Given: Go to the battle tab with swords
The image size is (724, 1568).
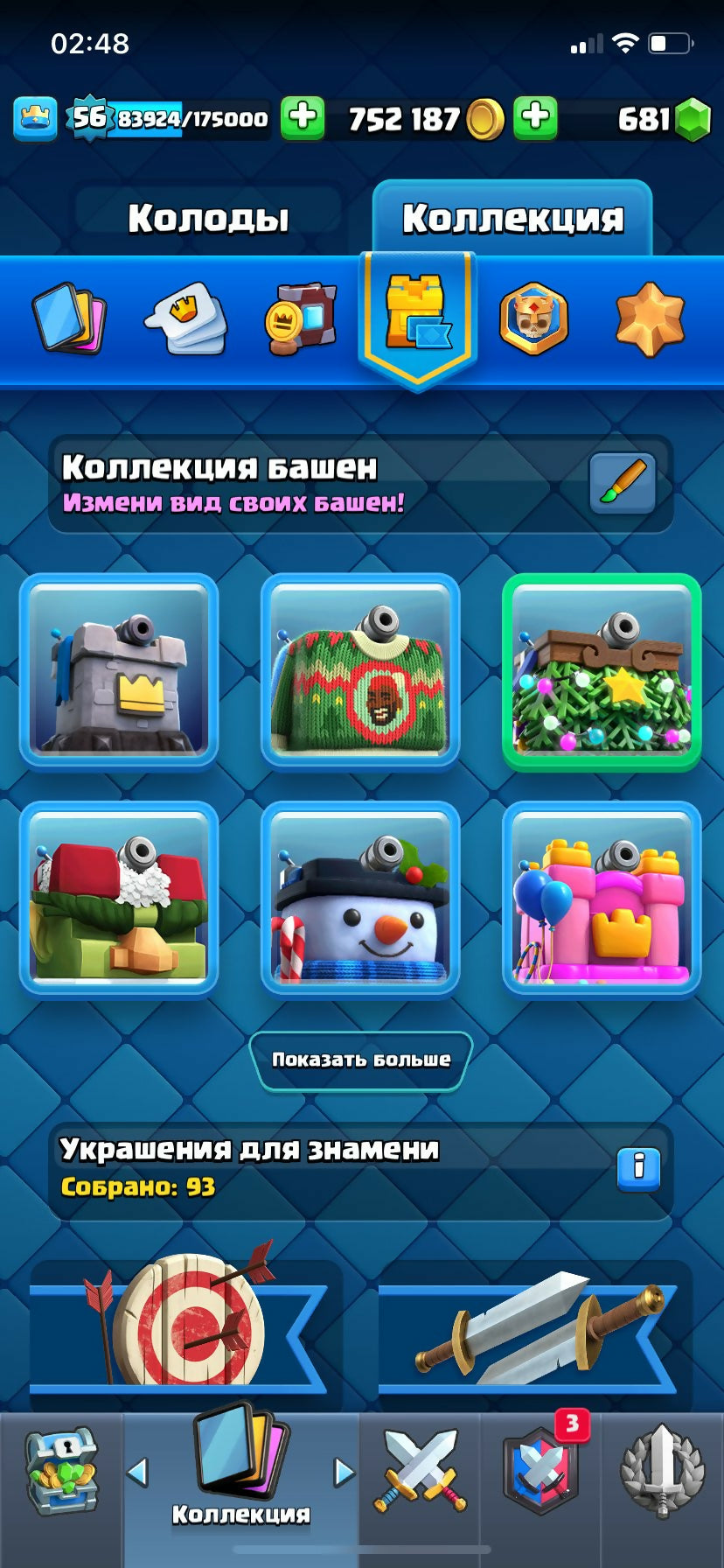Looking at the screenshot, I should 421,1472.
